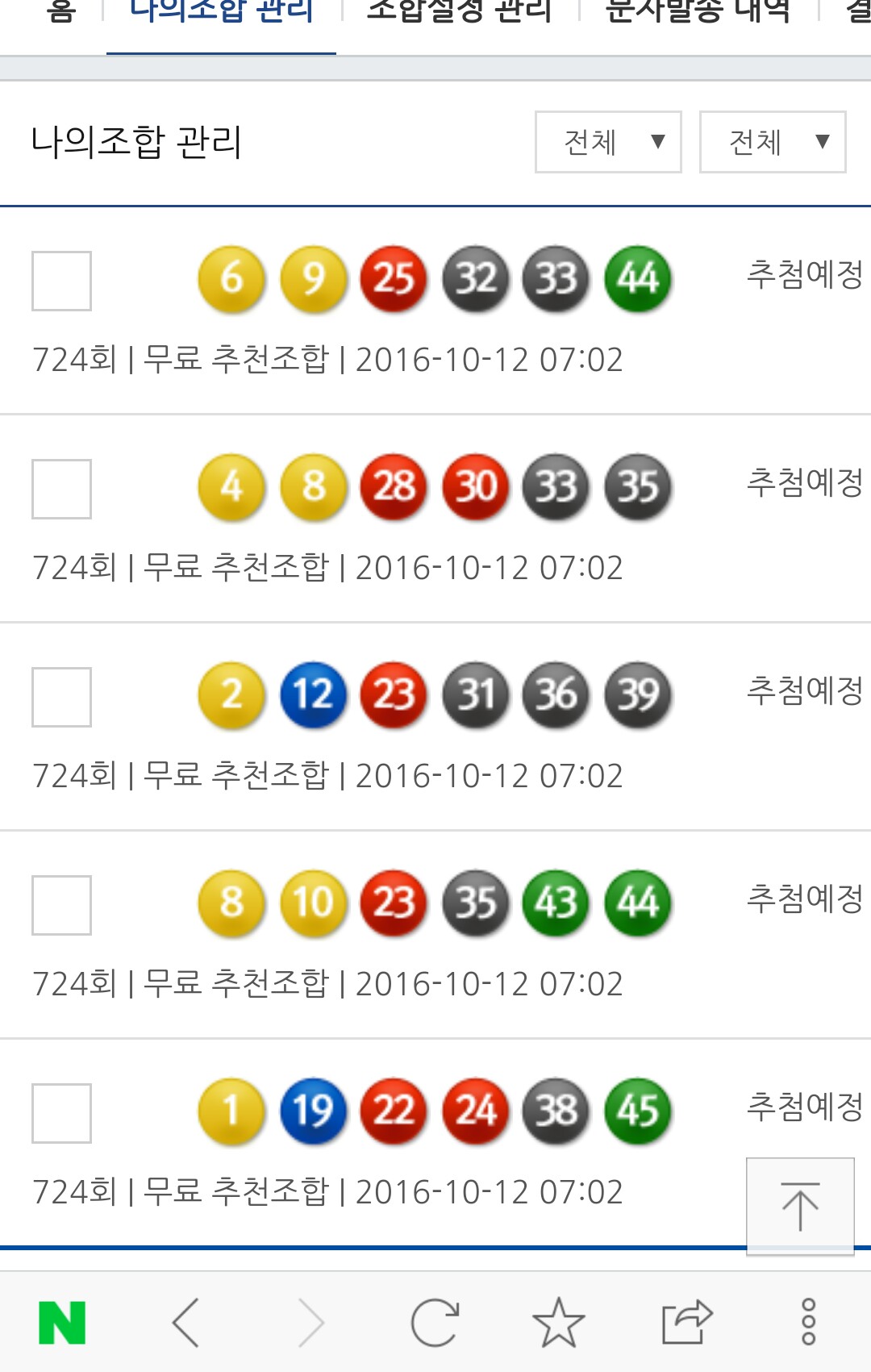Image resolution: width=871 pixels, height=1372 pixels.
Task: Open the first 전체 filter dropdown
Action: coord(608,142)
